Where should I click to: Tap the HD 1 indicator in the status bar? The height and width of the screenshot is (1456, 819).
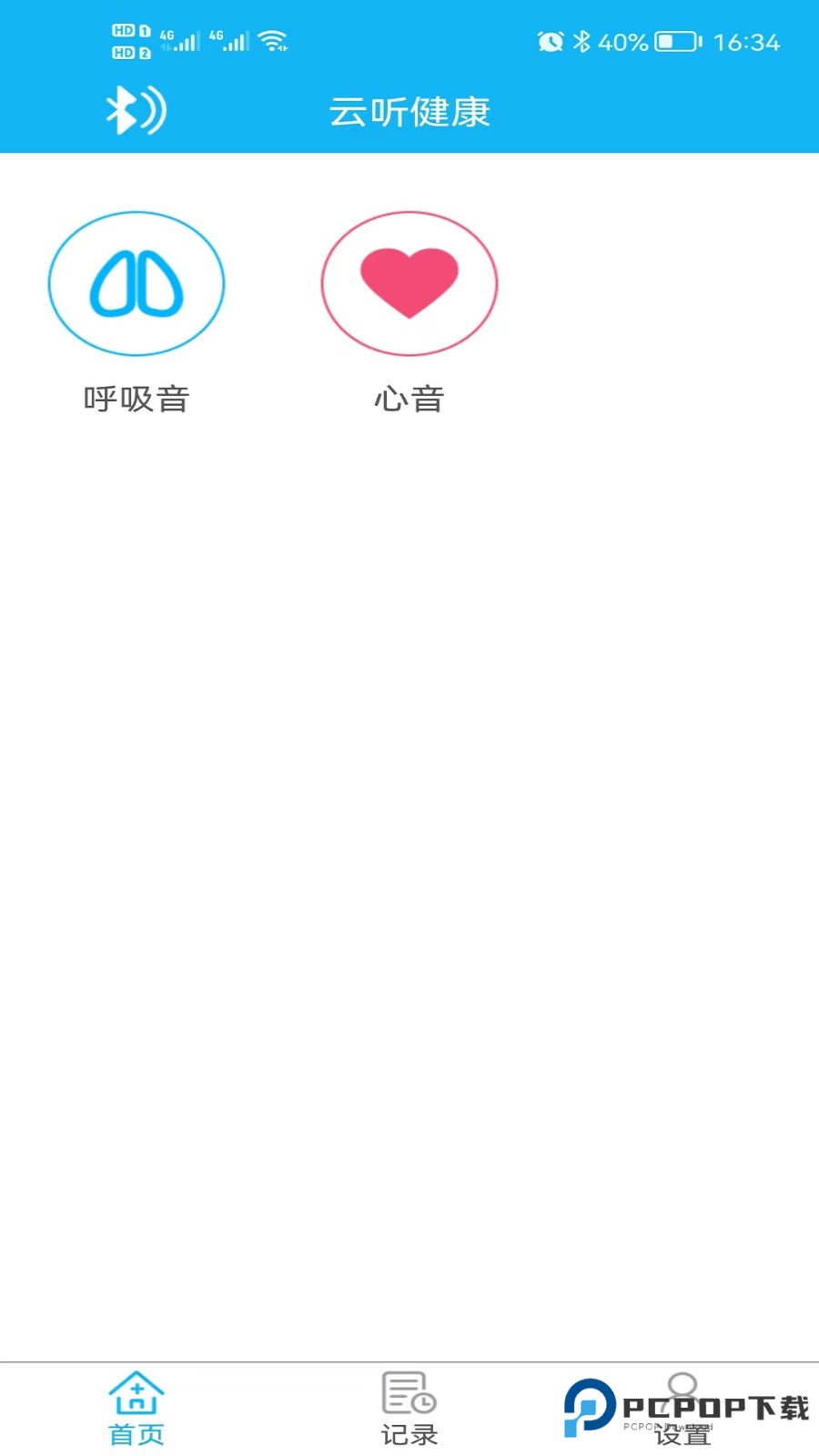pos(127,29)
